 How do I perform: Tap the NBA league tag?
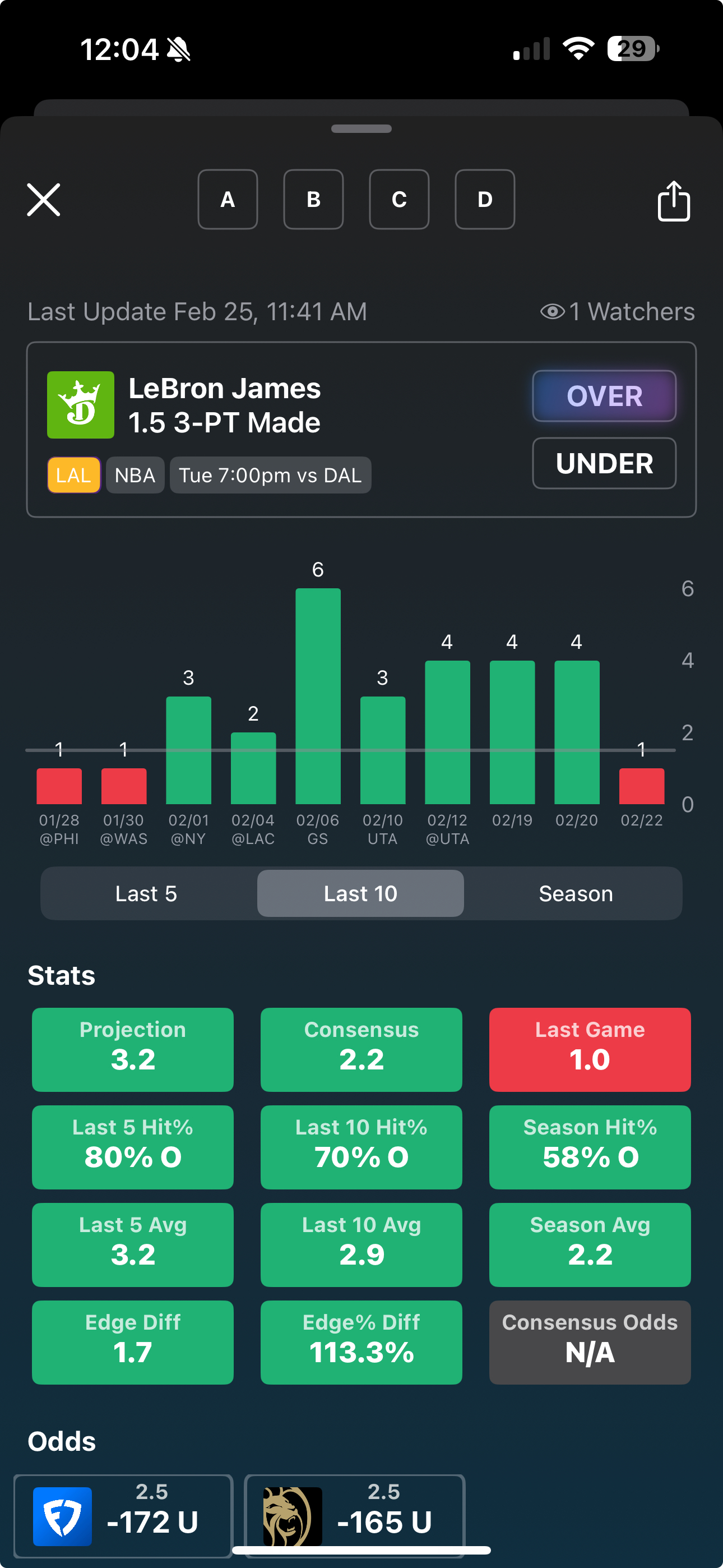tap(135, 475)
